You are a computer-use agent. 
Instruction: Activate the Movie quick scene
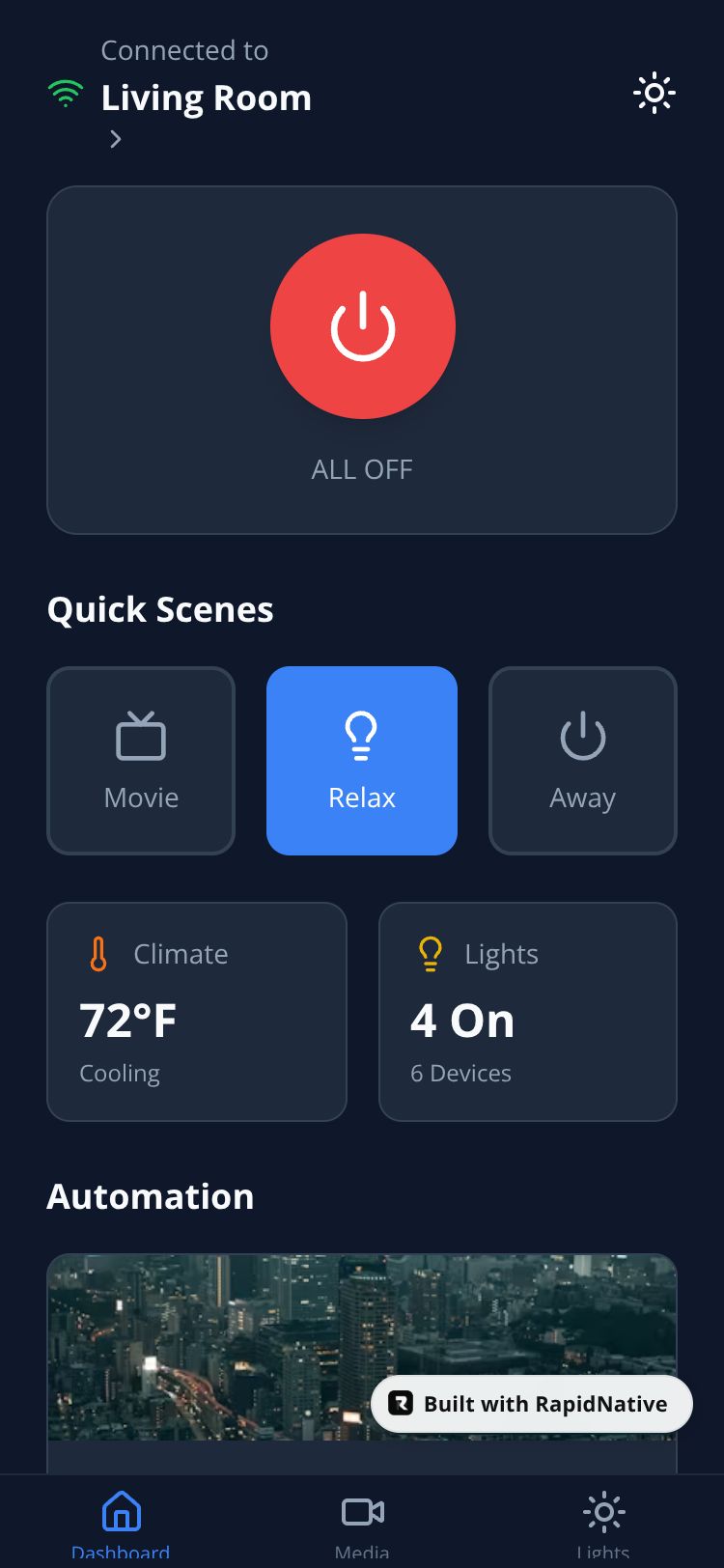pyautogui.click(x=141, y=761)
